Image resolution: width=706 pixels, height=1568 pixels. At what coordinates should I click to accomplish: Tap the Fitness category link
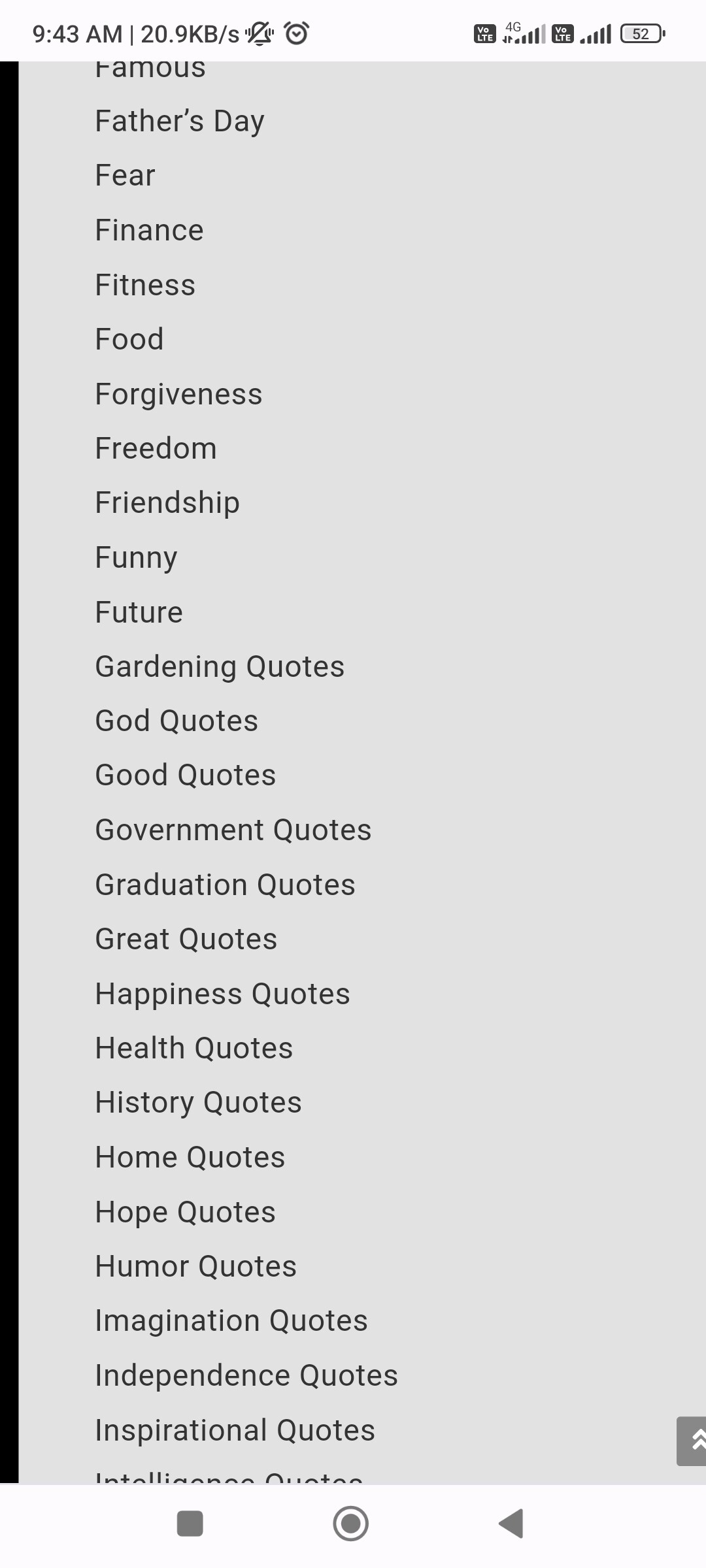[x=145, y=285]
